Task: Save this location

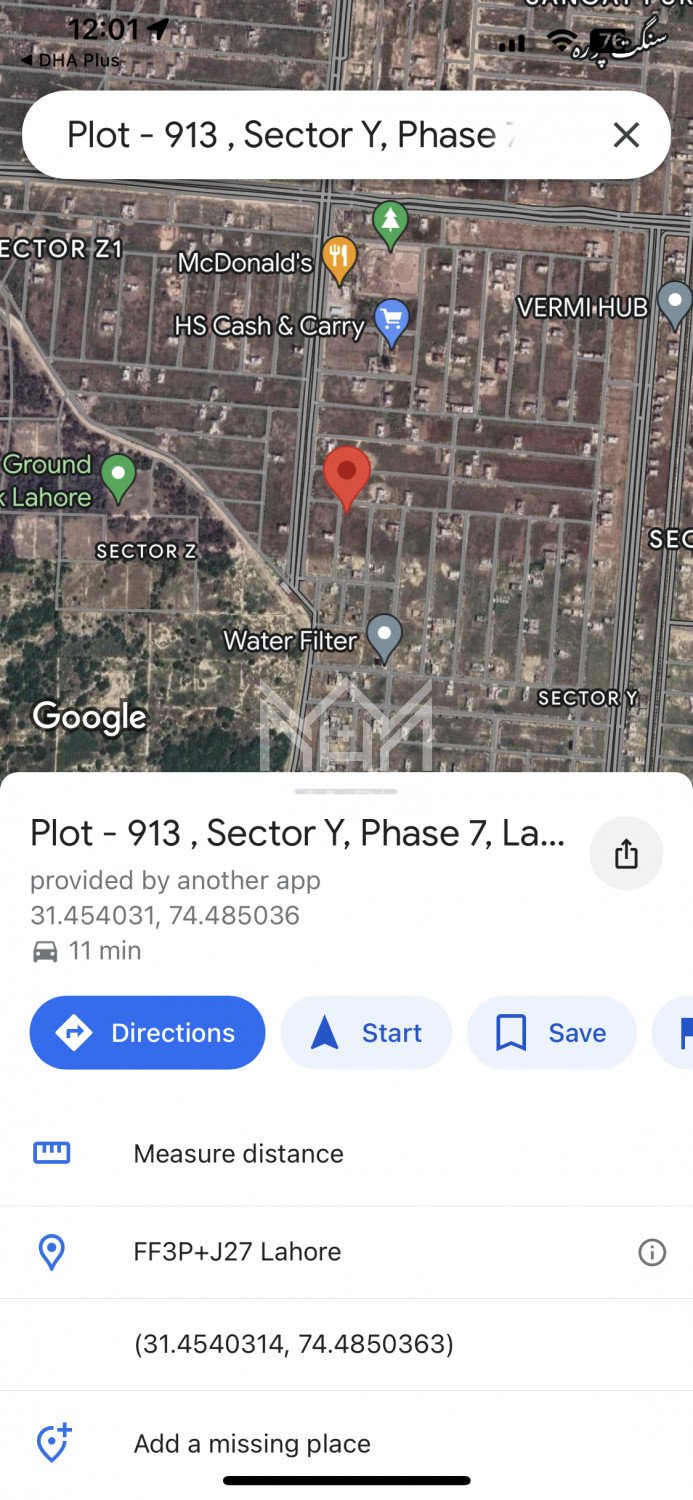Action: [x=551, y=1033]
